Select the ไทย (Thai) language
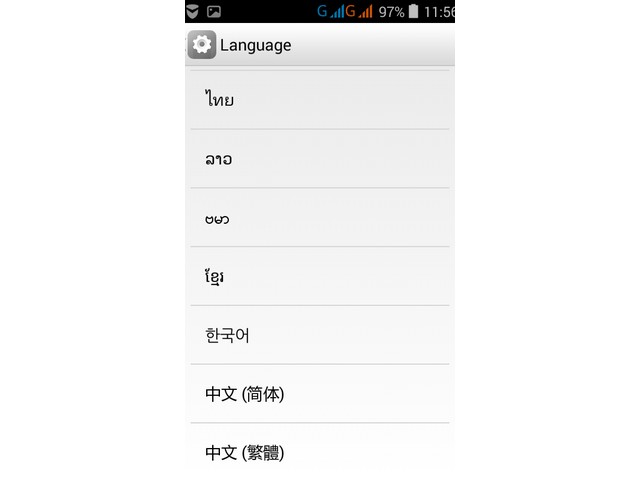Viewport: 640px width, 480px height. click(318, 100)
